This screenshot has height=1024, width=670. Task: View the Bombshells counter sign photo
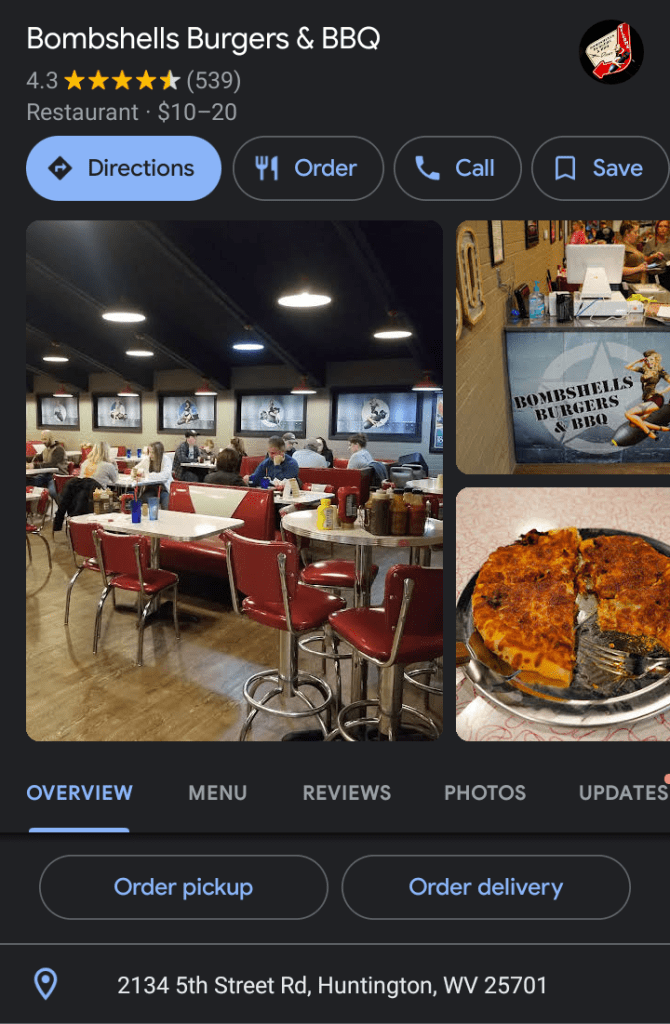[x=563, y=346]
